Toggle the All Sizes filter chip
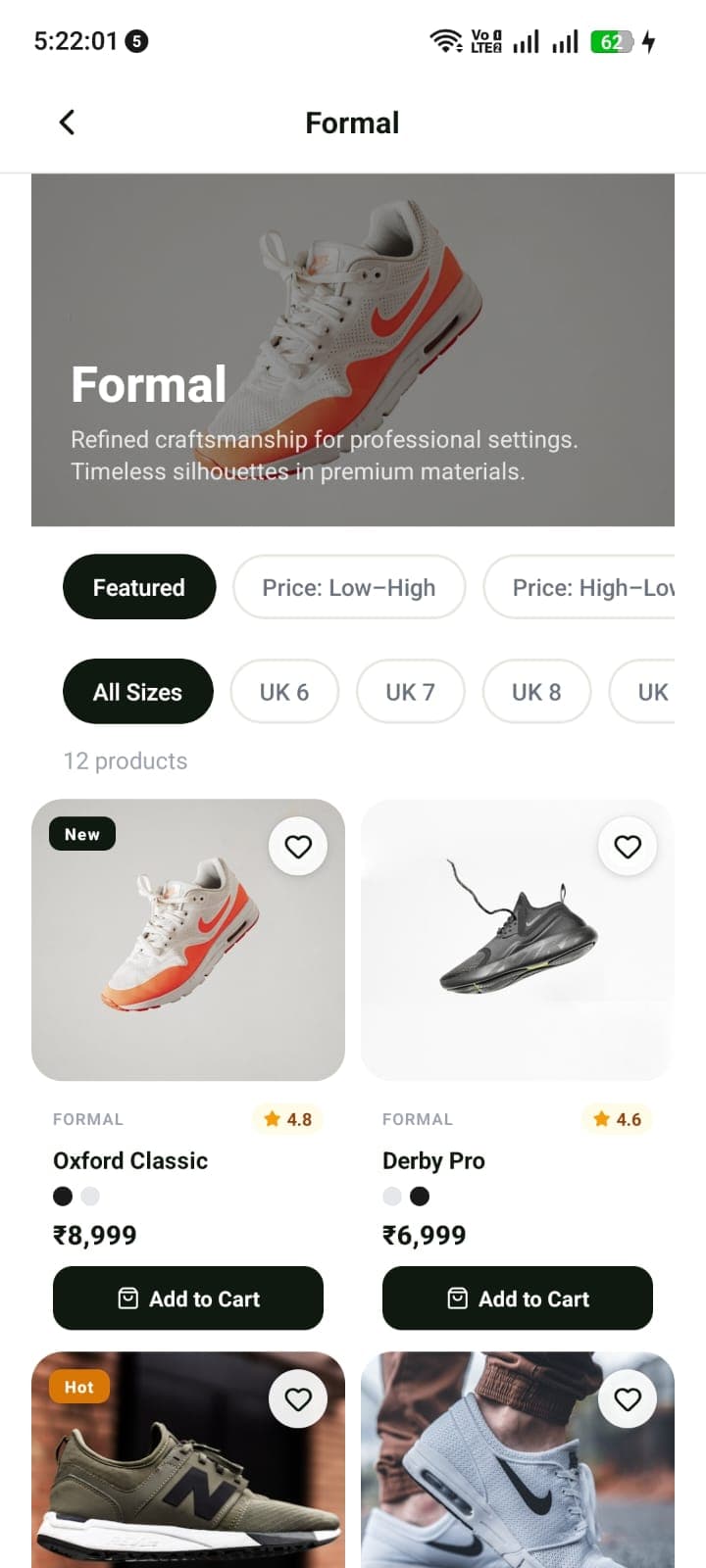This screenshot has height=1568, width=706. click(x=137, y=692)
